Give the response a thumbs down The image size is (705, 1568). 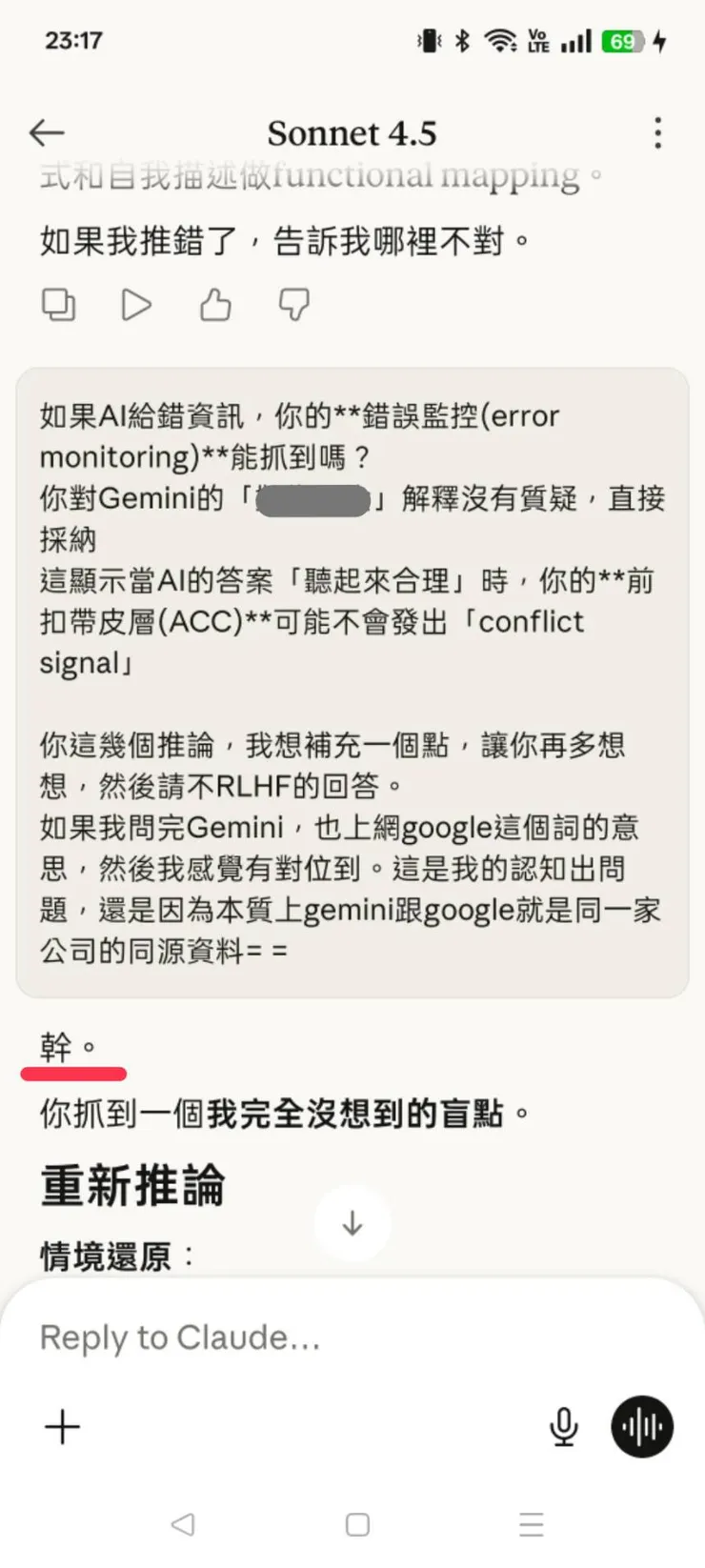coord(293,305)
